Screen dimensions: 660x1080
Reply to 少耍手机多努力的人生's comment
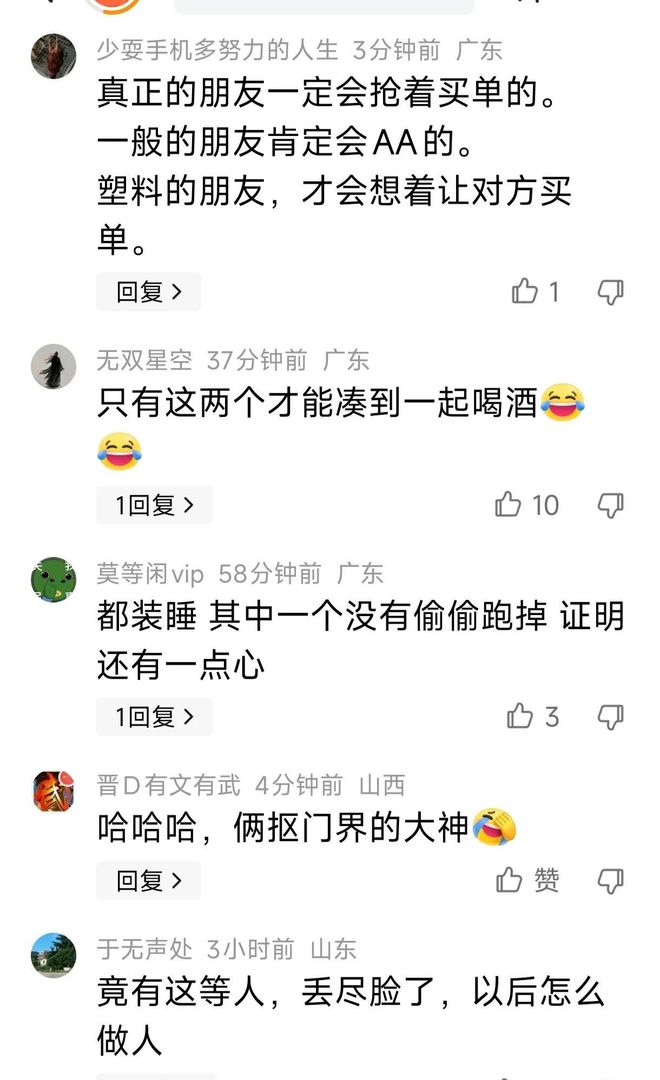tap(148, 292)
